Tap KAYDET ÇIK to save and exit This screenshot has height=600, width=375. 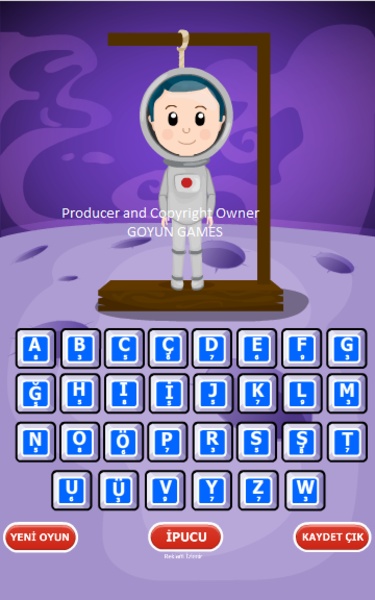[x=332, y=537]
